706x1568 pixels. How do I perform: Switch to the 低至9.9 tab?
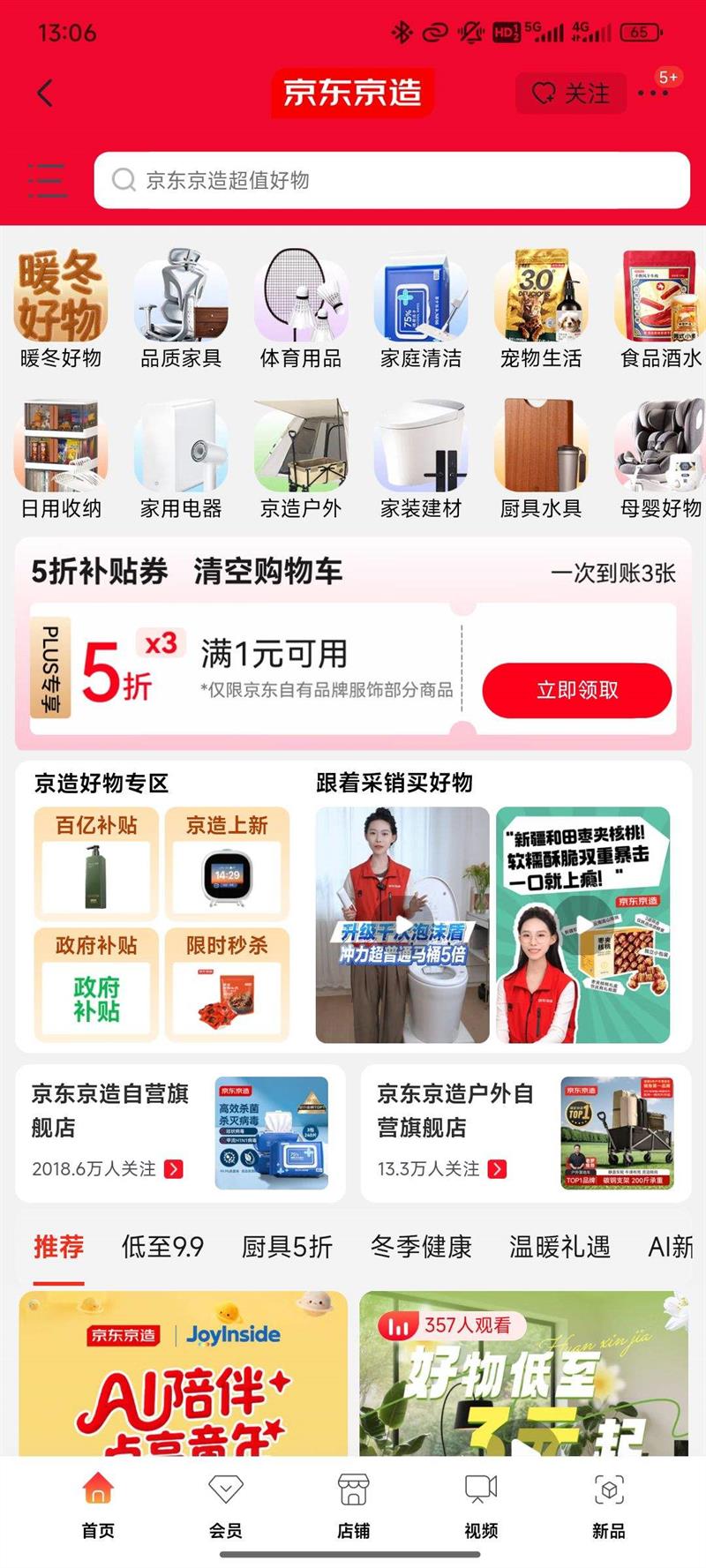162,1247
